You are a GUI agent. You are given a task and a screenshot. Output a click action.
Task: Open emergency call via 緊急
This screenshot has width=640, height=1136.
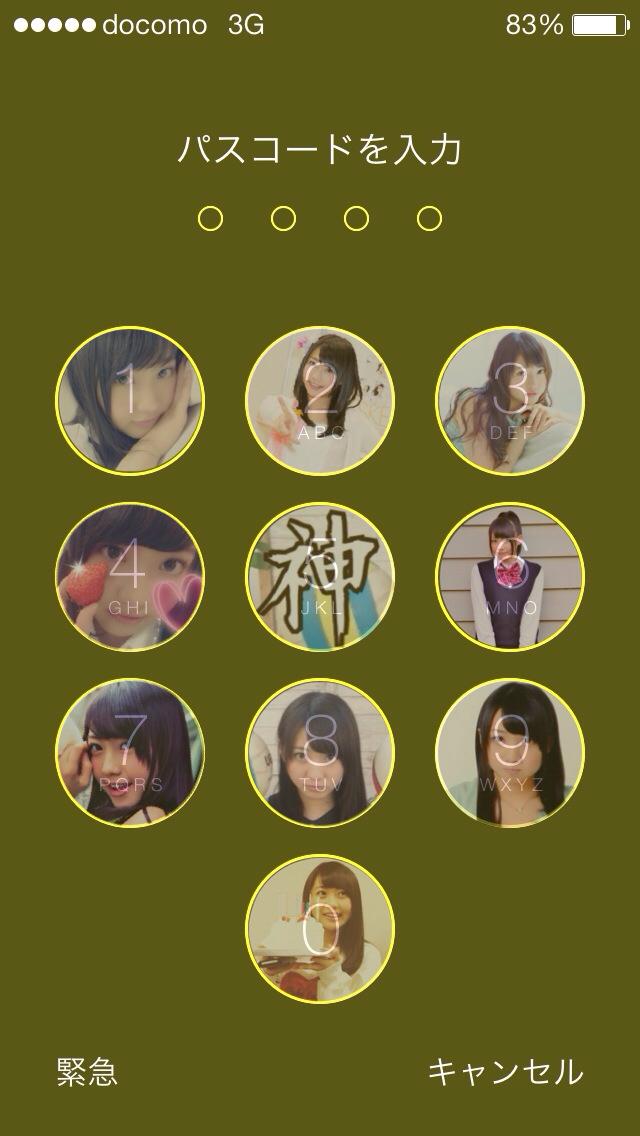pyautogui.click(x=87, y=1072)
